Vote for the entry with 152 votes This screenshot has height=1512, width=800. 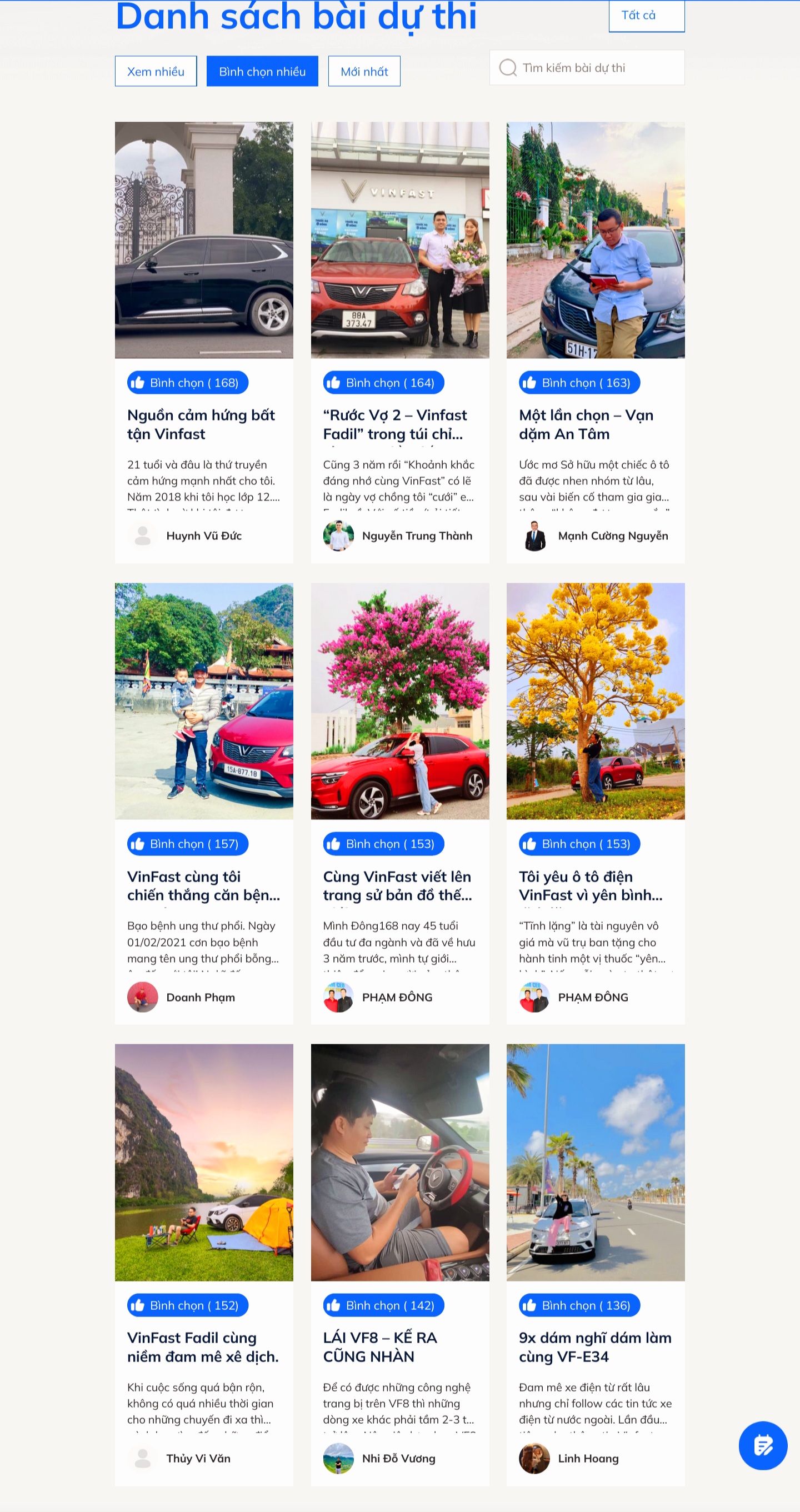187,1305
